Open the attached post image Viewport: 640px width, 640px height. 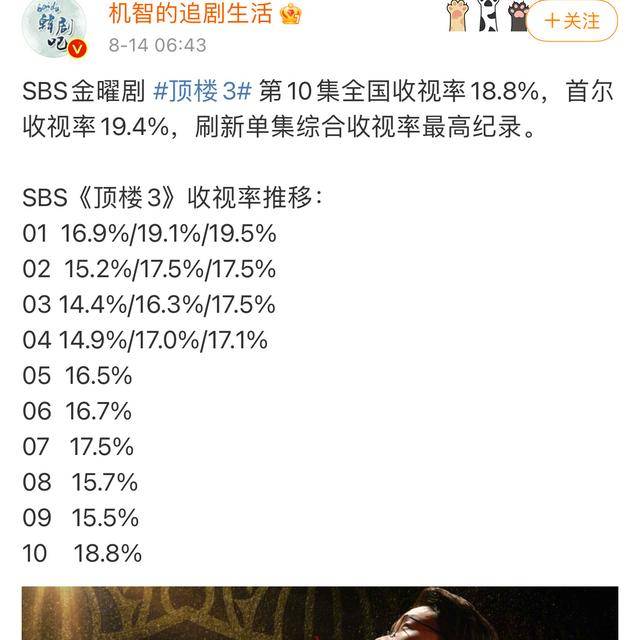point(320,614)
